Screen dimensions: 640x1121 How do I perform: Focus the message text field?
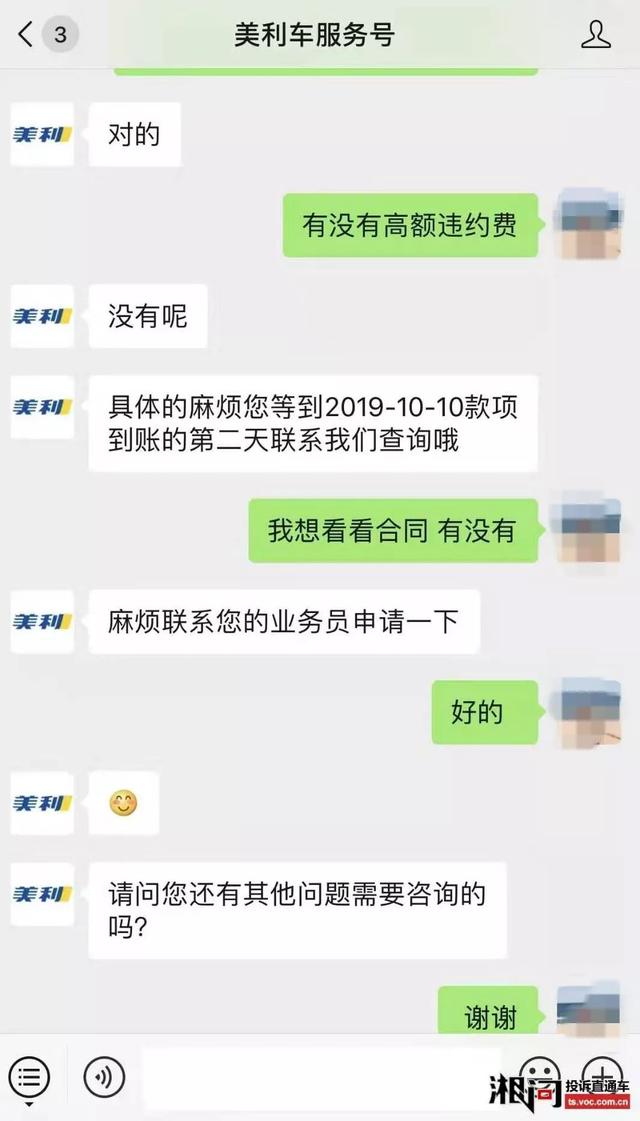tap(320, 1076)
